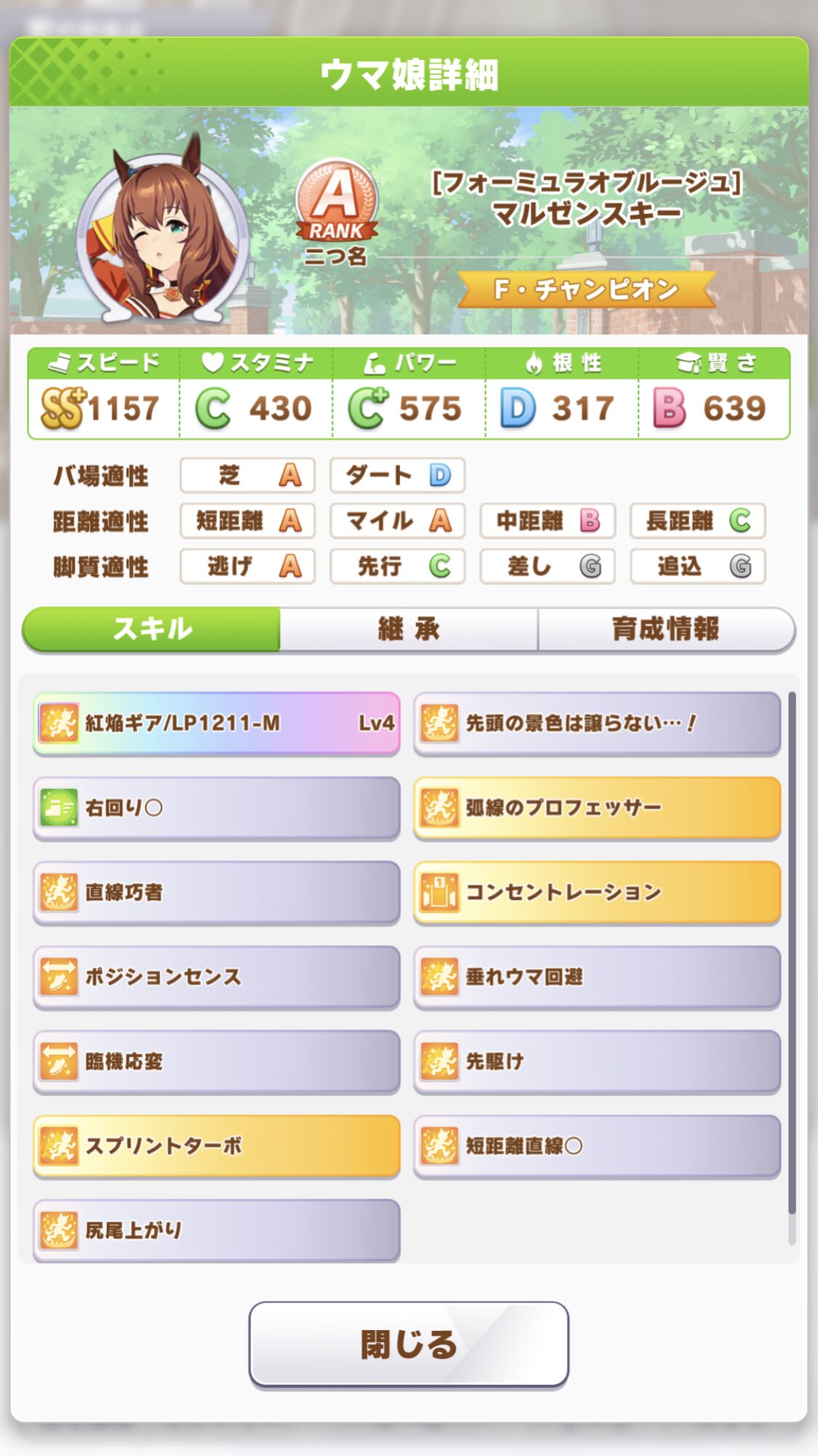This screenshot has width=818, height=1456.
Task: Select the スキル tab
Action: click(152, 629)
